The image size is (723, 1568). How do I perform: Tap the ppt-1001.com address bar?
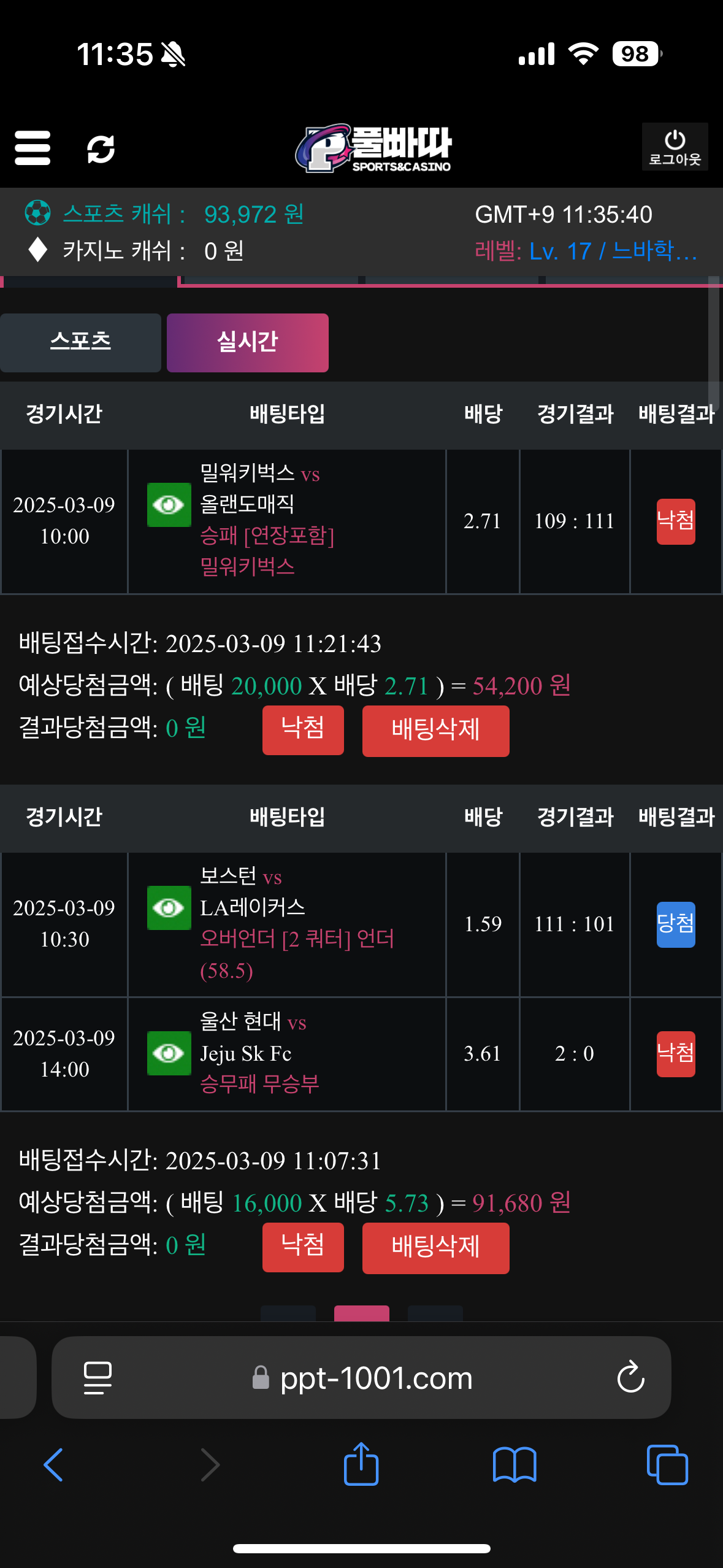point(376,1378)
